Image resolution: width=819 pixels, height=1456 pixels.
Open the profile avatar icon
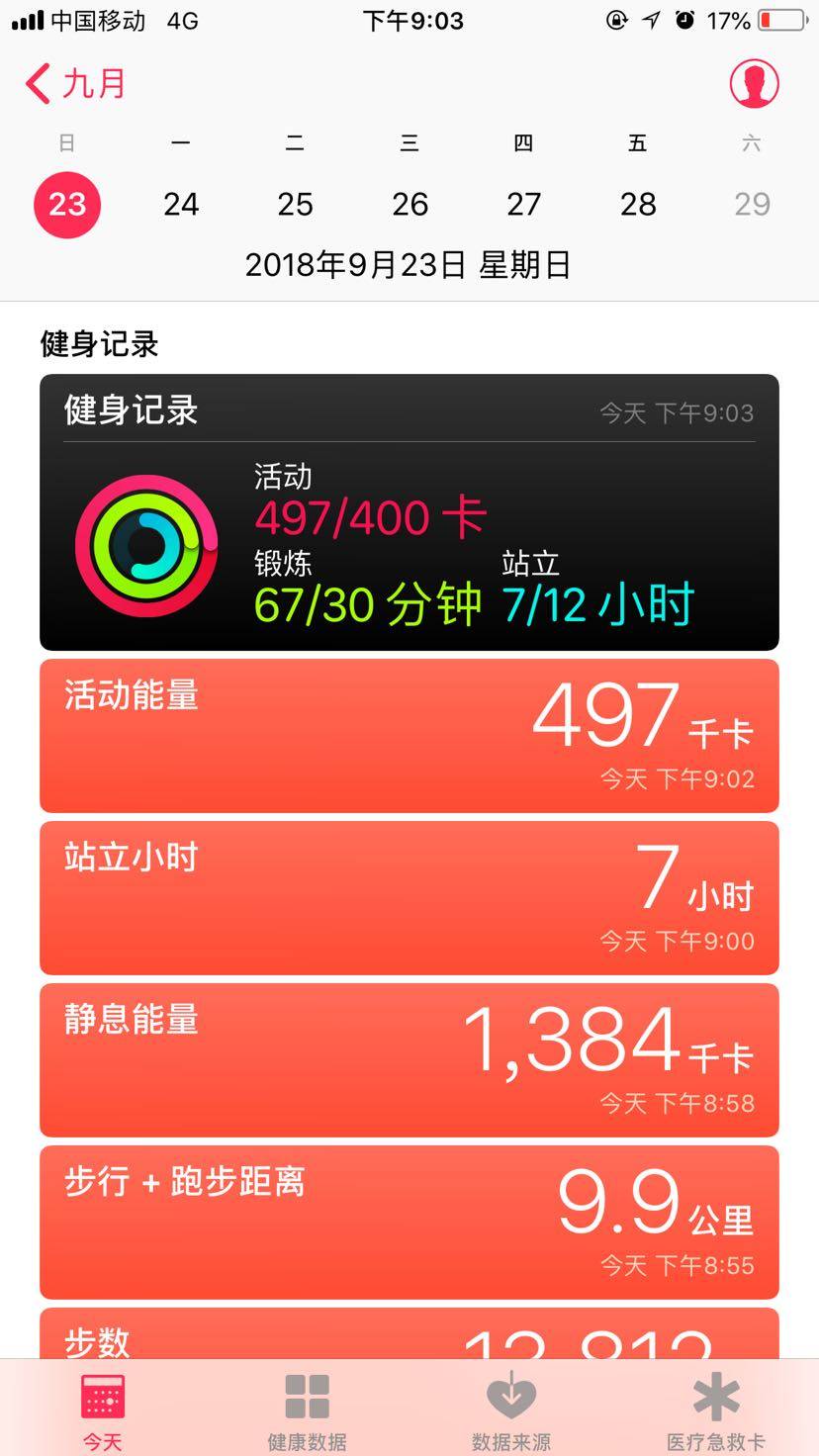coord(754,84)
